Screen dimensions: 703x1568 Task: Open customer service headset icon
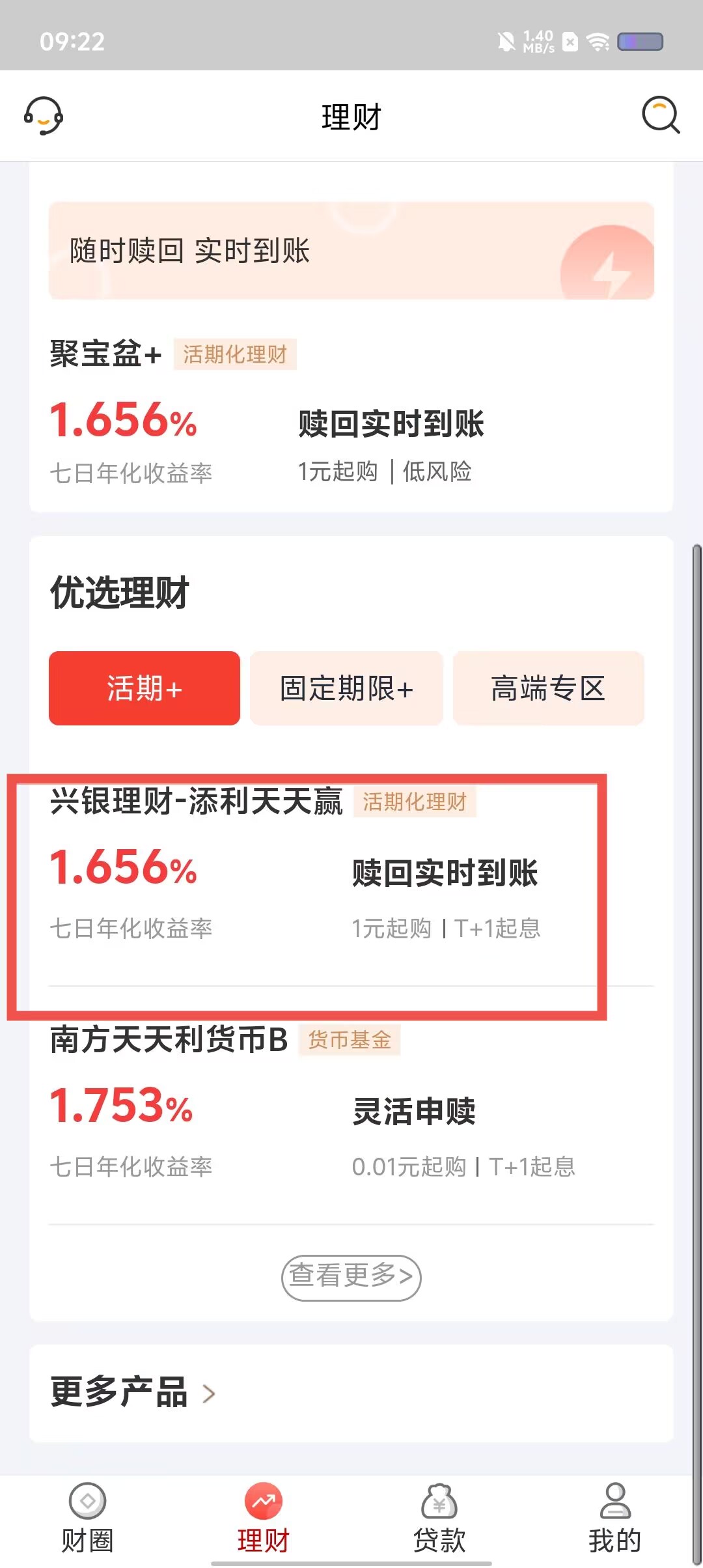tap(44, 116)
